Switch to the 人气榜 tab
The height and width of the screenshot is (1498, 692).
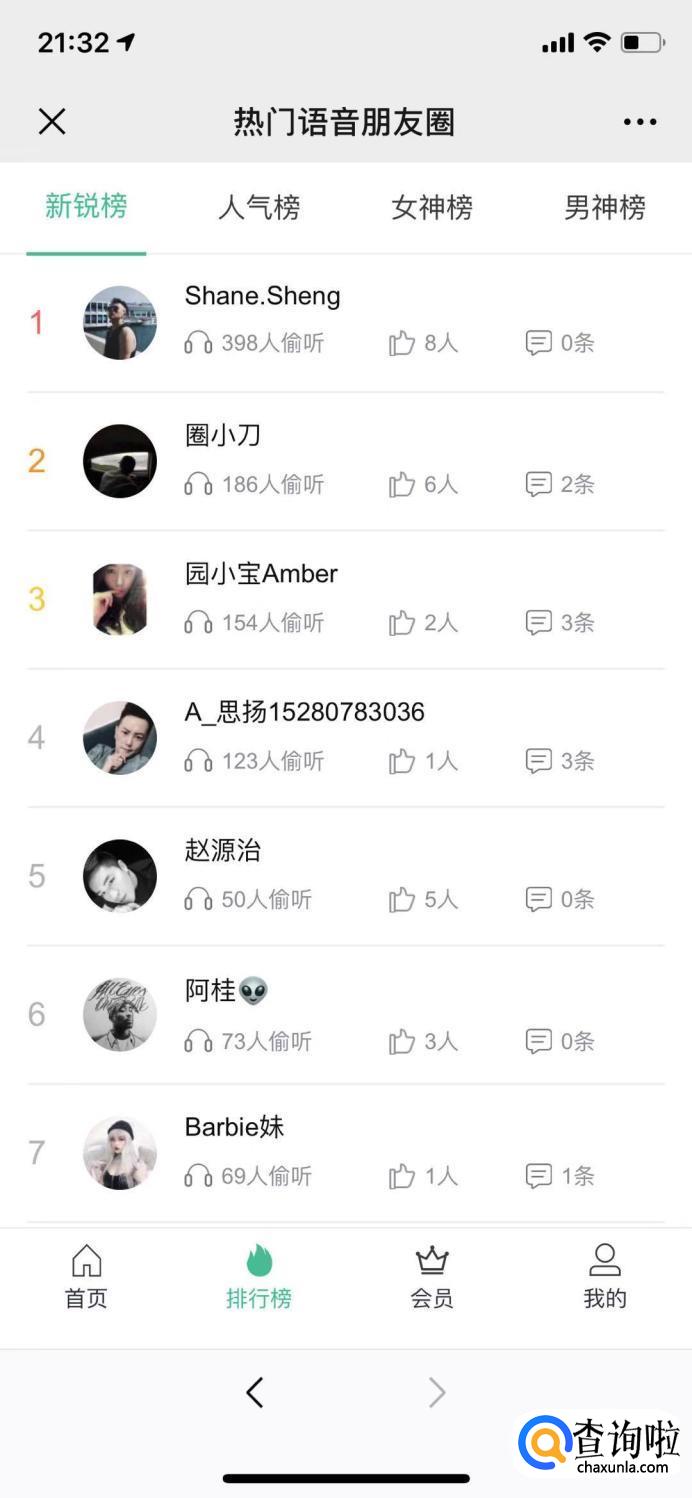tap(259, 207)
